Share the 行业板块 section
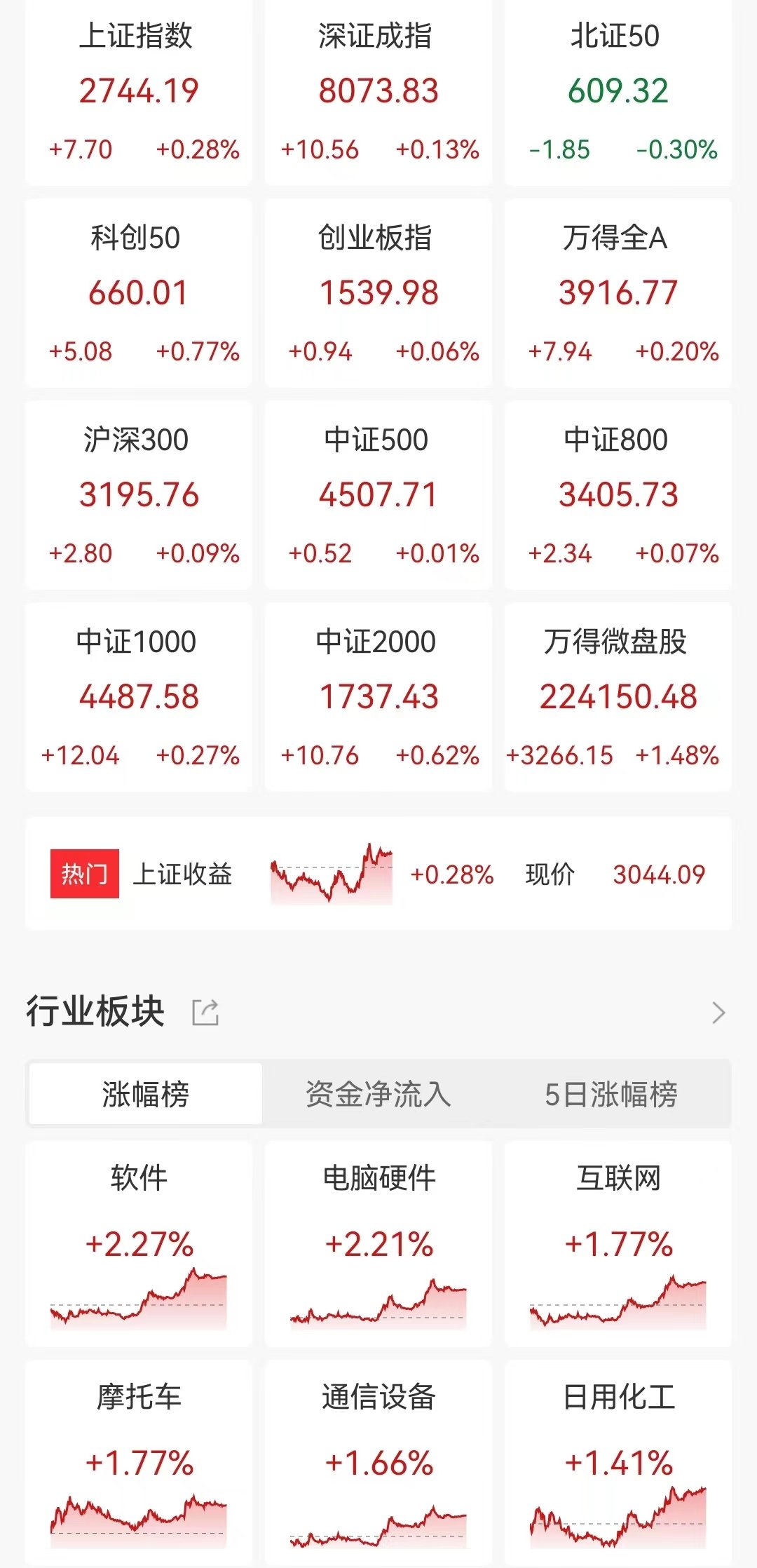The height and width of the screenshot is (1568, 757). coord(205,1013)
